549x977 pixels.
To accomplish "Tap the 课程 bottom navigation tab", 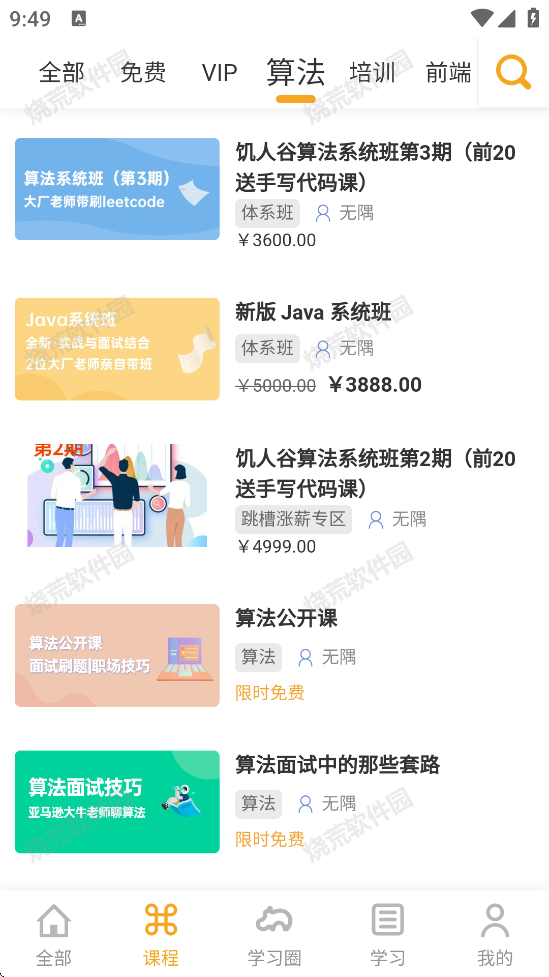I will click(x=161, y=934).
